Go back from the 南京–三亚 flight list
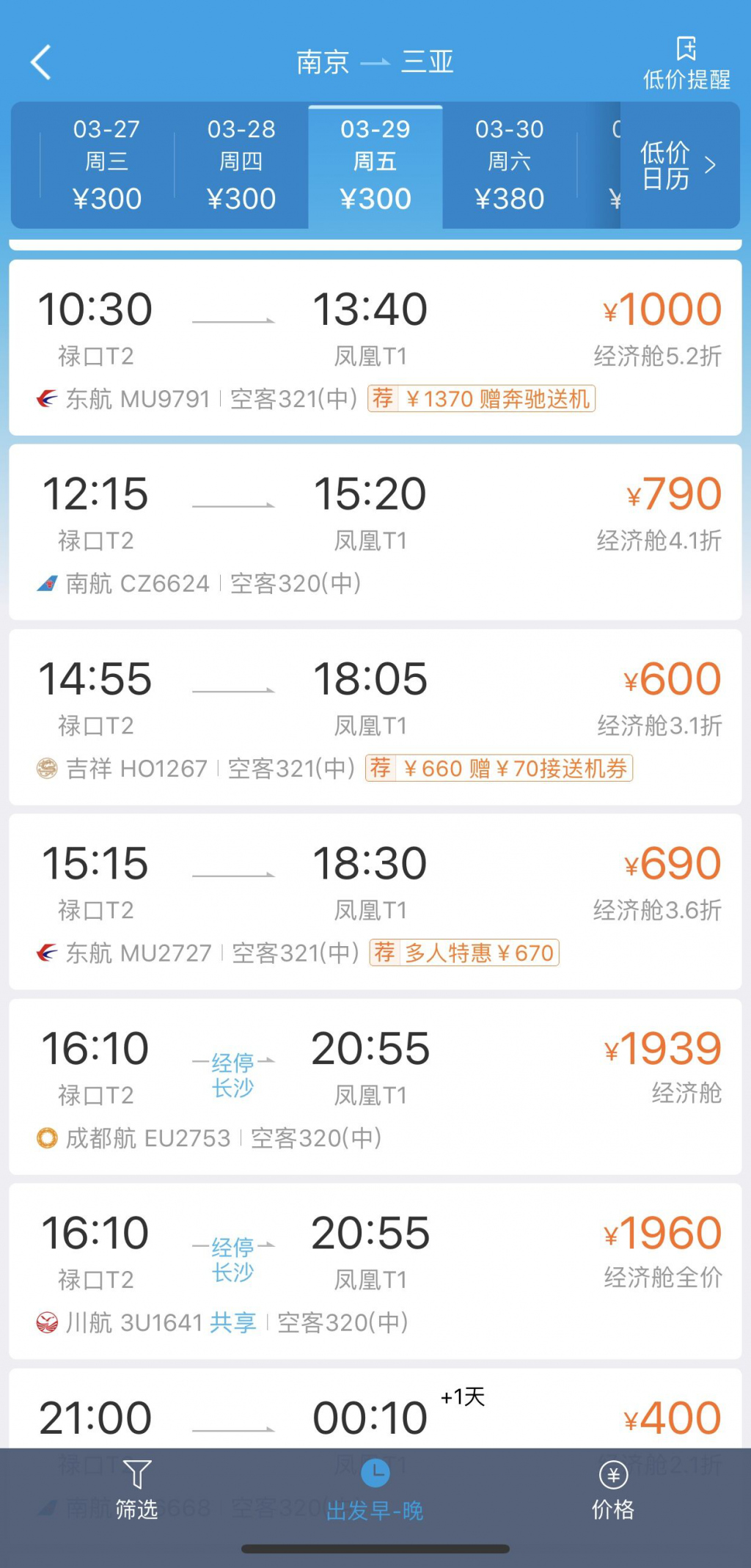 [41, 62]
